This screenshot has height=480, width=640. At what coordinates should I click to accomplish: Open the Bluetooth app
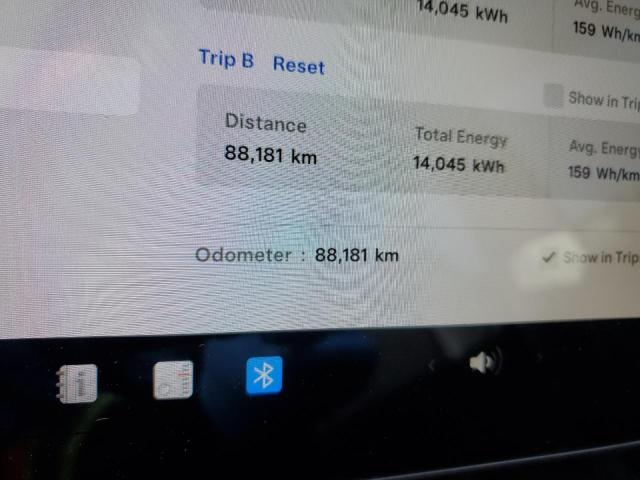click(x=264, y=375)
